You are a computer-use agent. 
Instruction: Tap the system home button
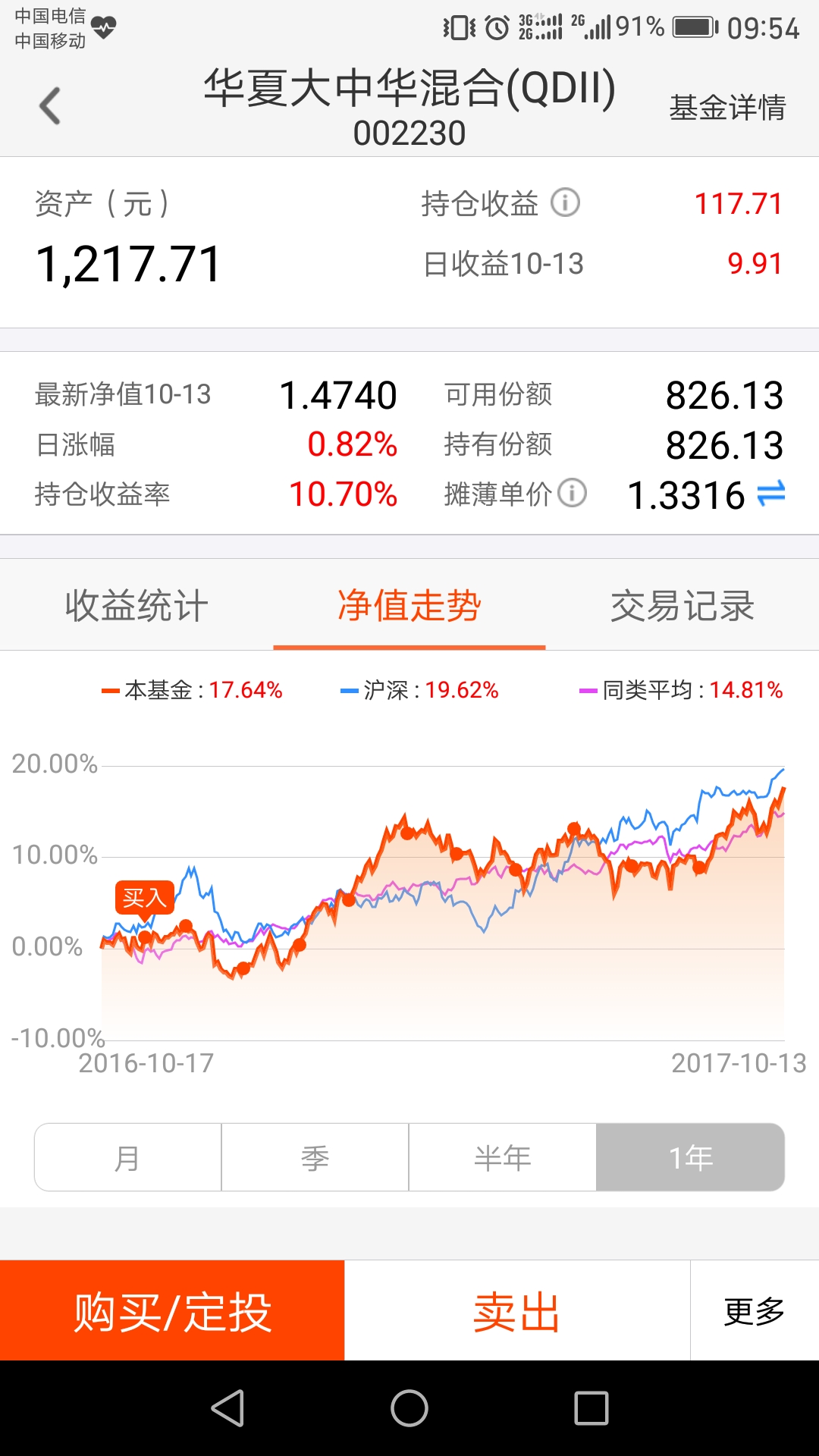(409, 1408)
